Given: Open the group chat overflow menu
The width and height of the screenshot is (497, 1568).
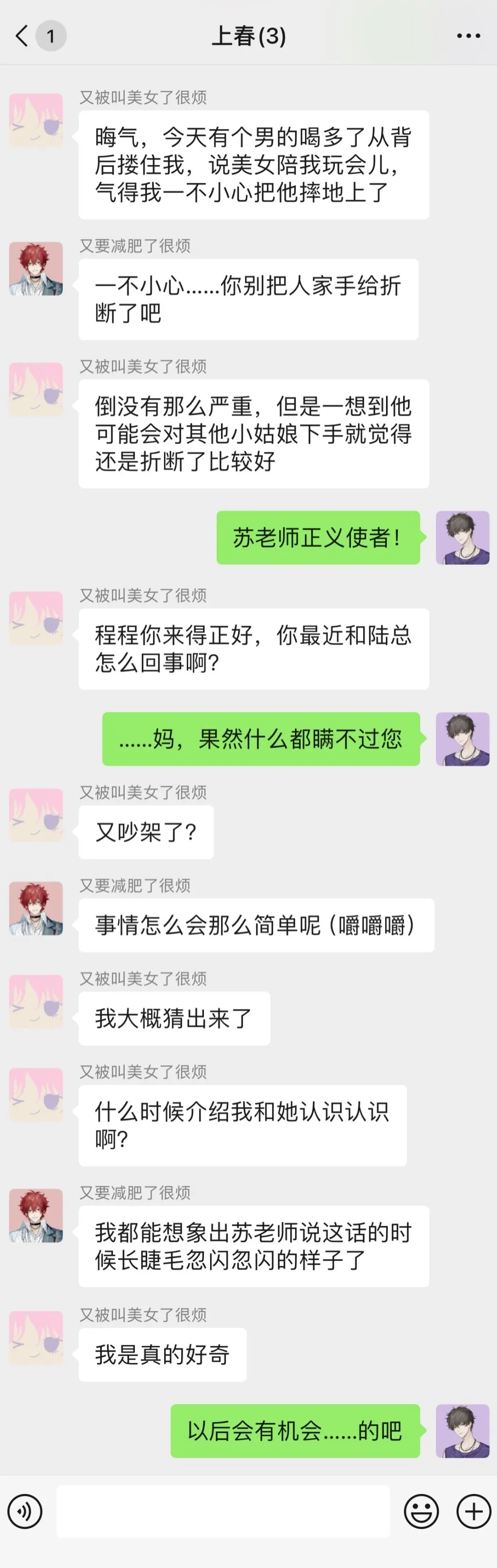Looking at the screenshot, I should (468, 36).
